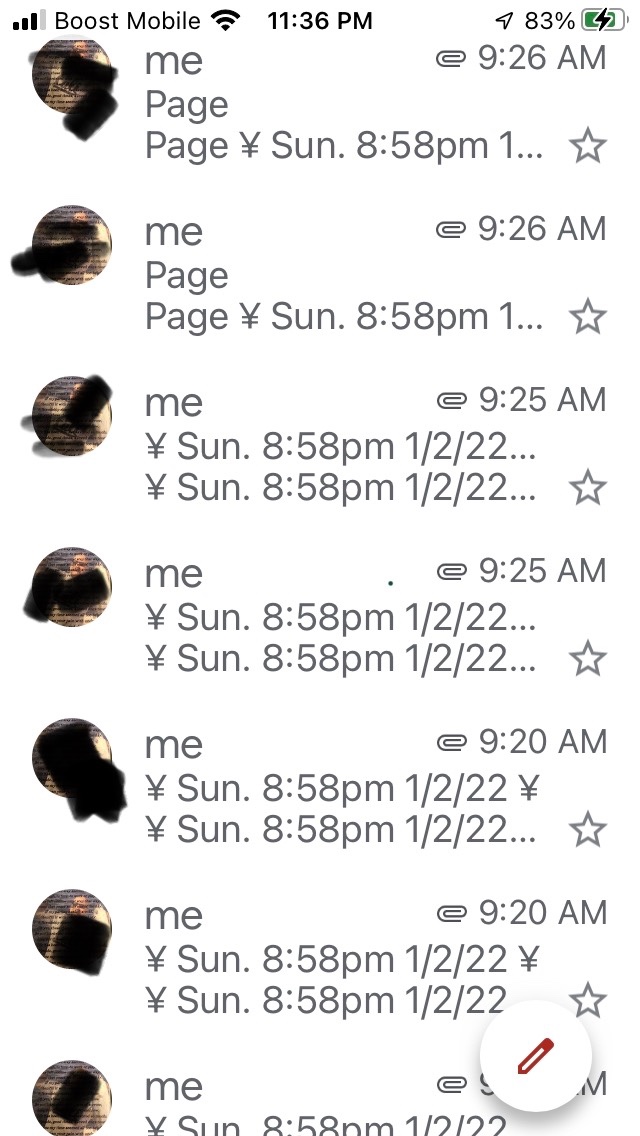Image resolution: width=640 pixels, height=1136 pixels.
Task: Select the sender avatar on the upper 9:26 AM email
Action: (x=72, y=75)
